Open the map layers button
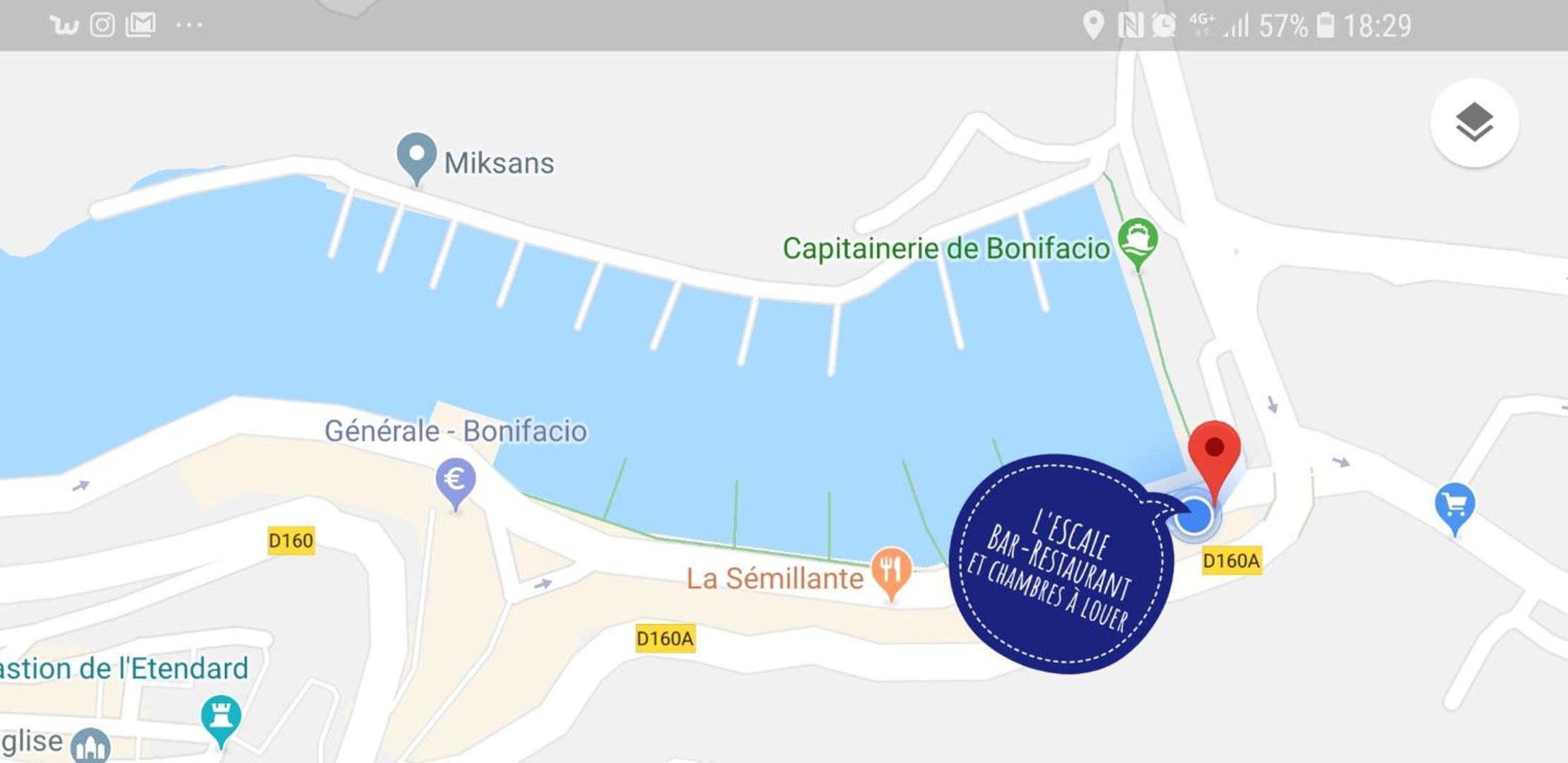This screenshot has height=763, width=1568. (x=1474, y=123)
